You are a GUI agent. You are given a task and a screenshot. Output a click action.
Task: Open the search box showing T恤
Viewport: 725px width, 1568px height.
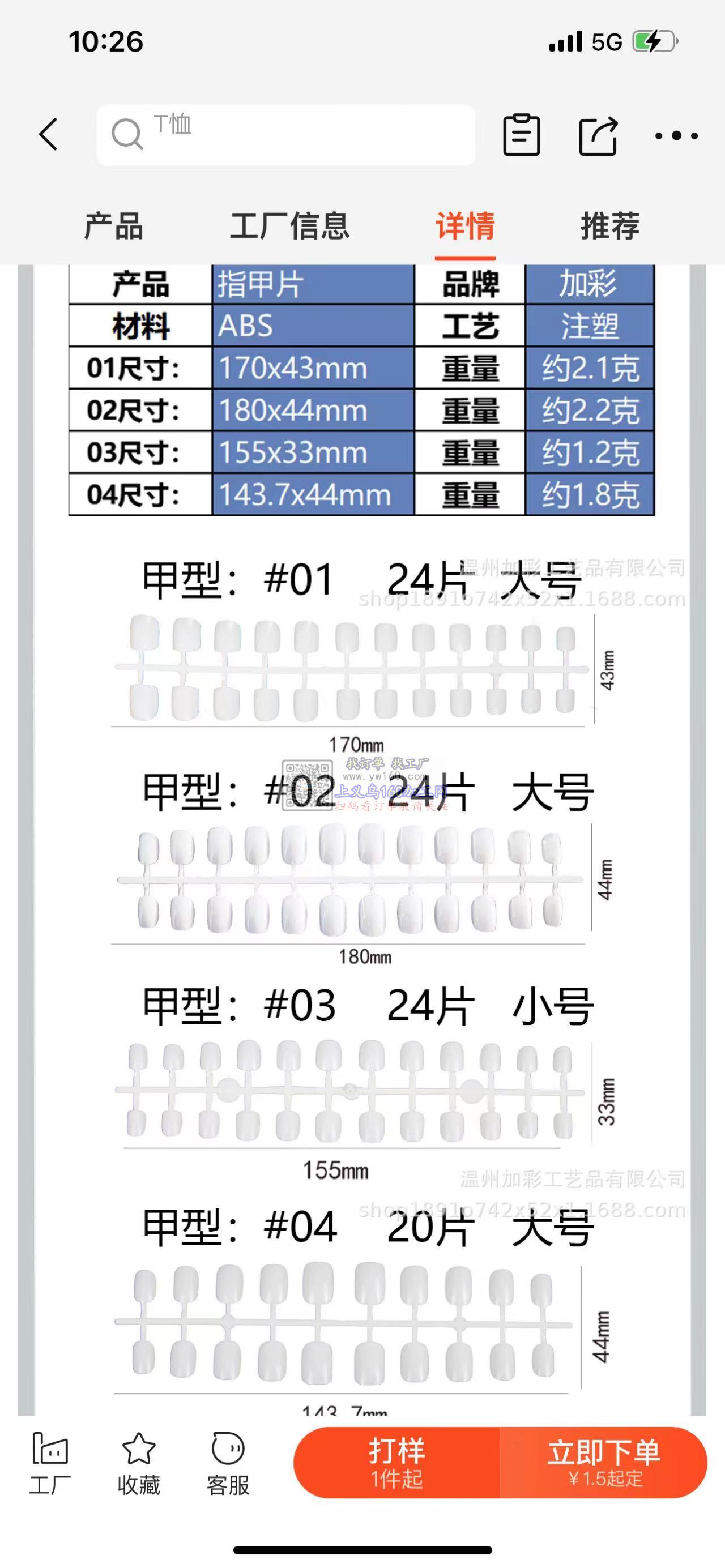[x=286, y=135]
